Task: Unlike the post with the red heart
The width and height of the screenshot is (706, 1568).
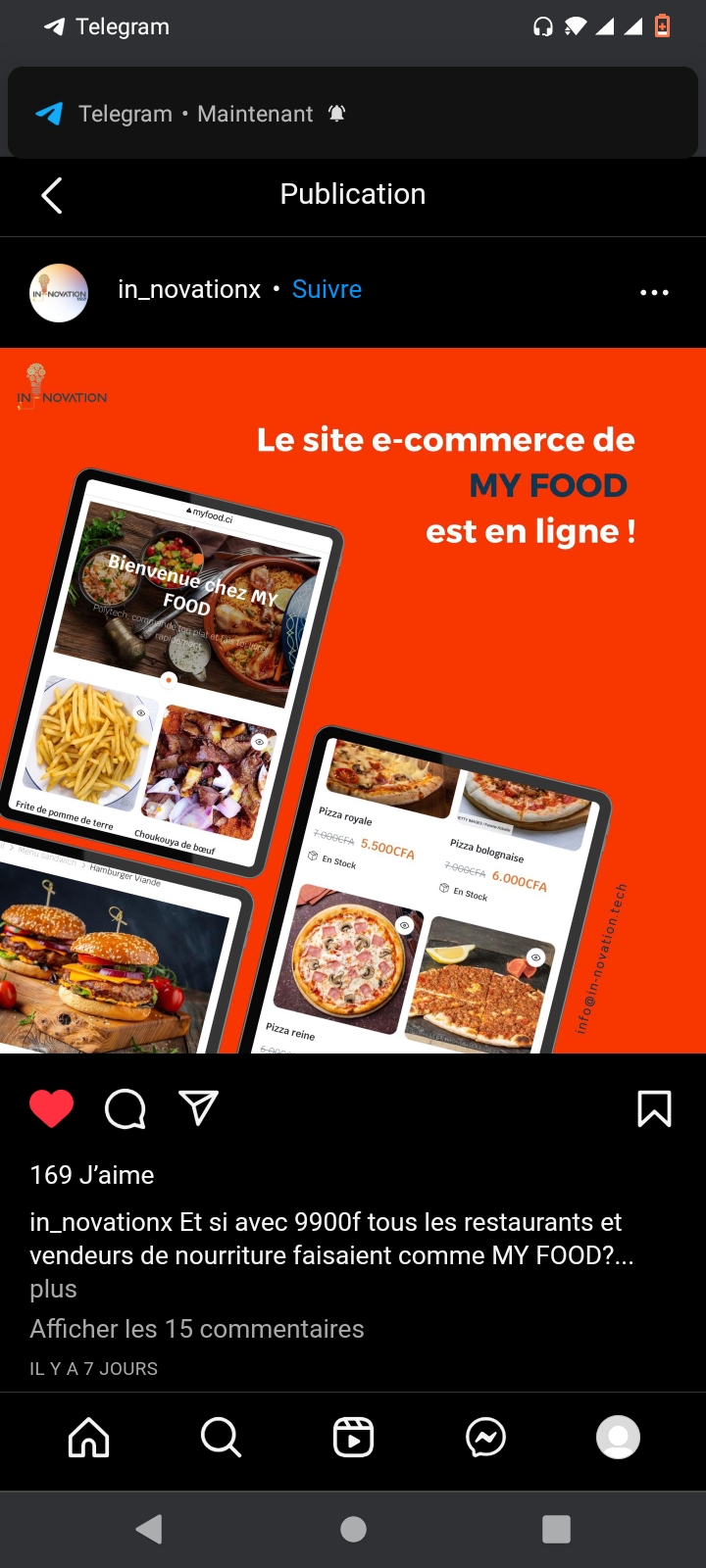Action: point(52,1108)
